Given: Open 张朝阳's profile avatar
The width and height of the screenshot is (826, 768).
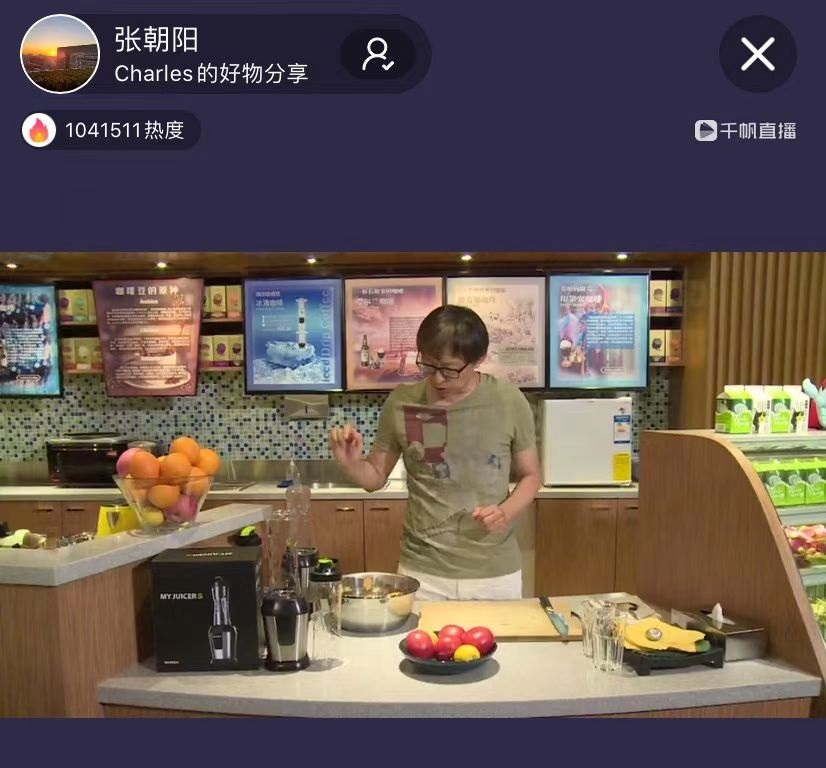Looking at the screenshot, I should coord(60,54).
